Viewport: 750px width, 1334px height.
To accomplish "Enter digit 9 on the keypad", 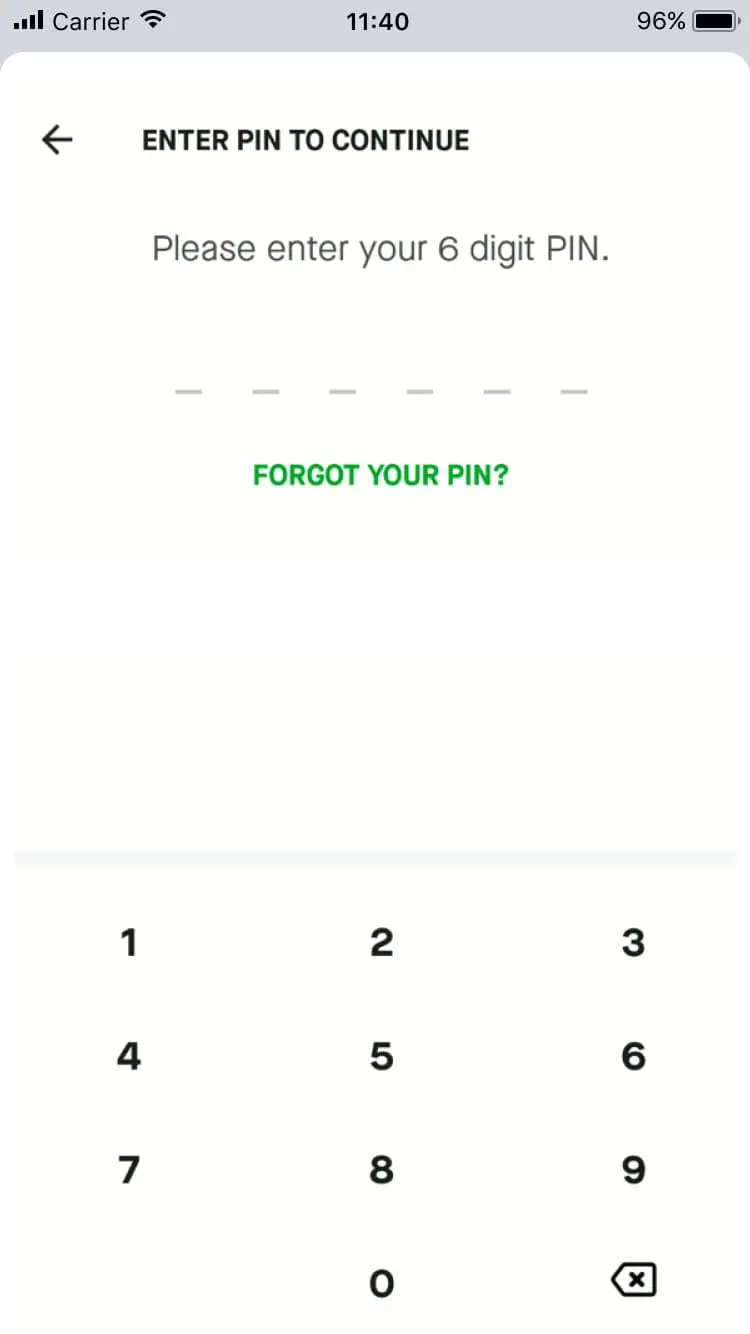I will coord(633,1169).
